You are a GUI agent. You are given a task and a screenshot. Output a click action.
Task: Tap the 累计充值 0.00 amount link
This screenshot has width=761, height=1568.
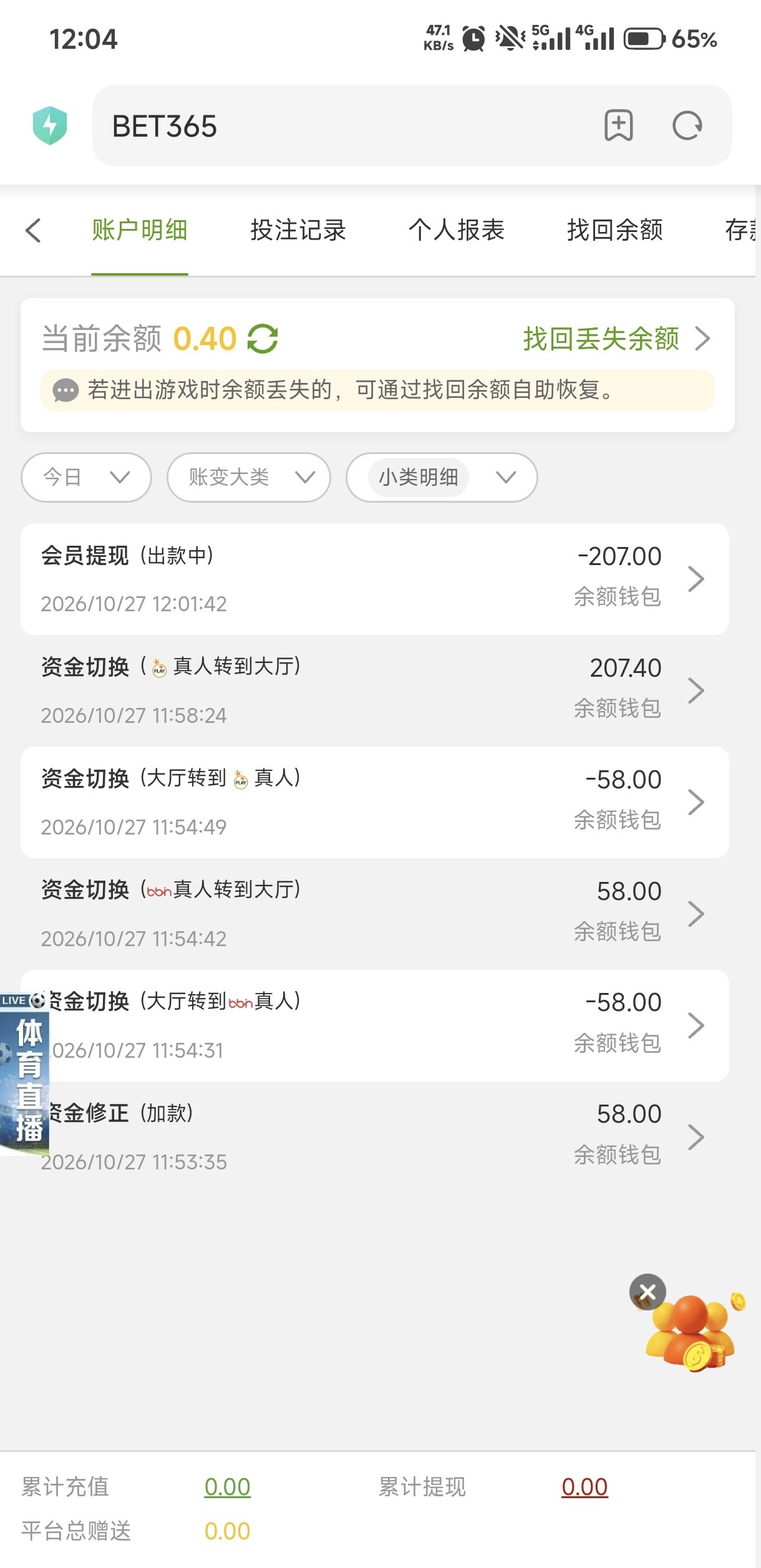[x=227, y=1487]
